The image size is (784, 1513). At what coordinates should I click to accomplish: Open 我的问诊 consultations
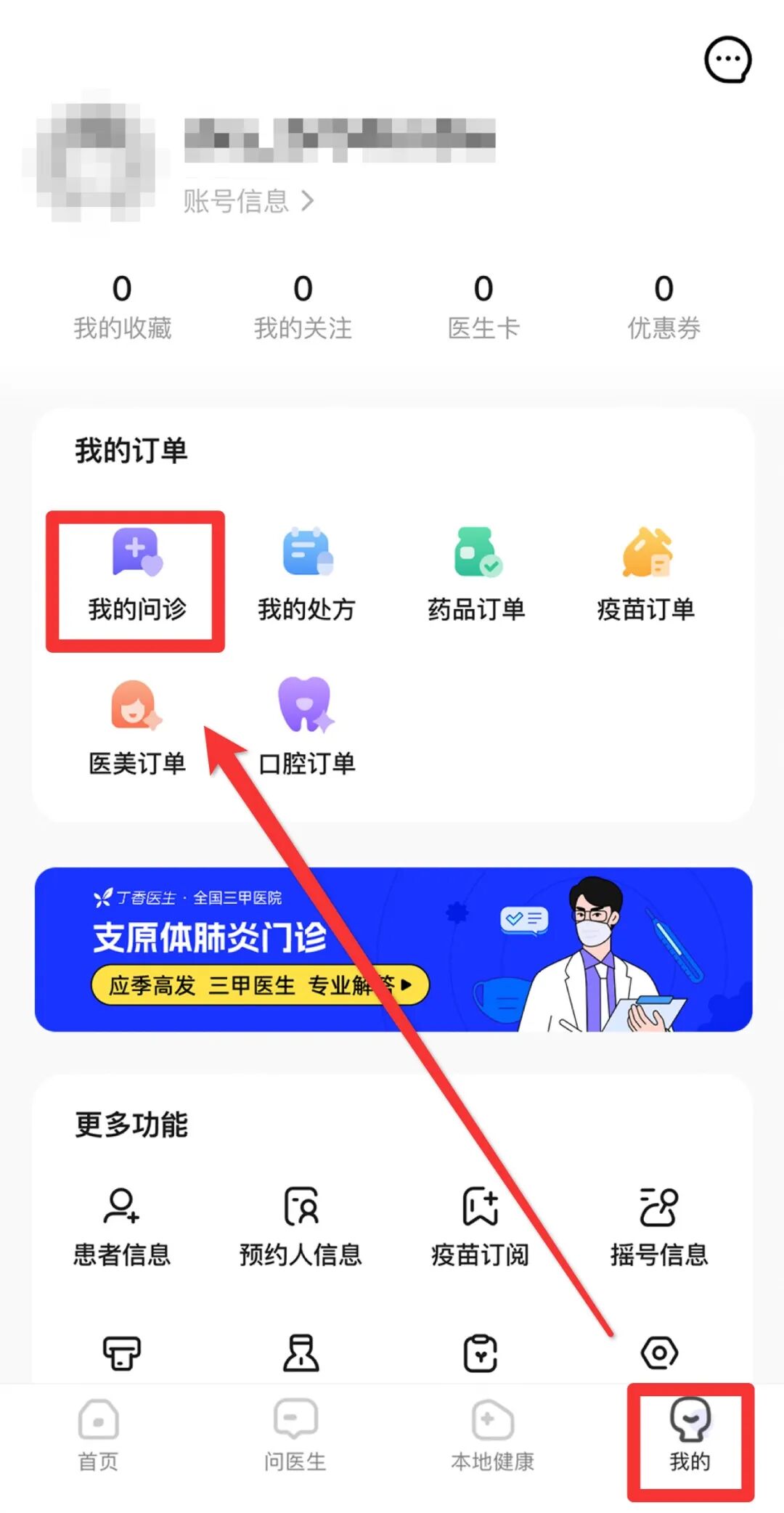point(137,576)
